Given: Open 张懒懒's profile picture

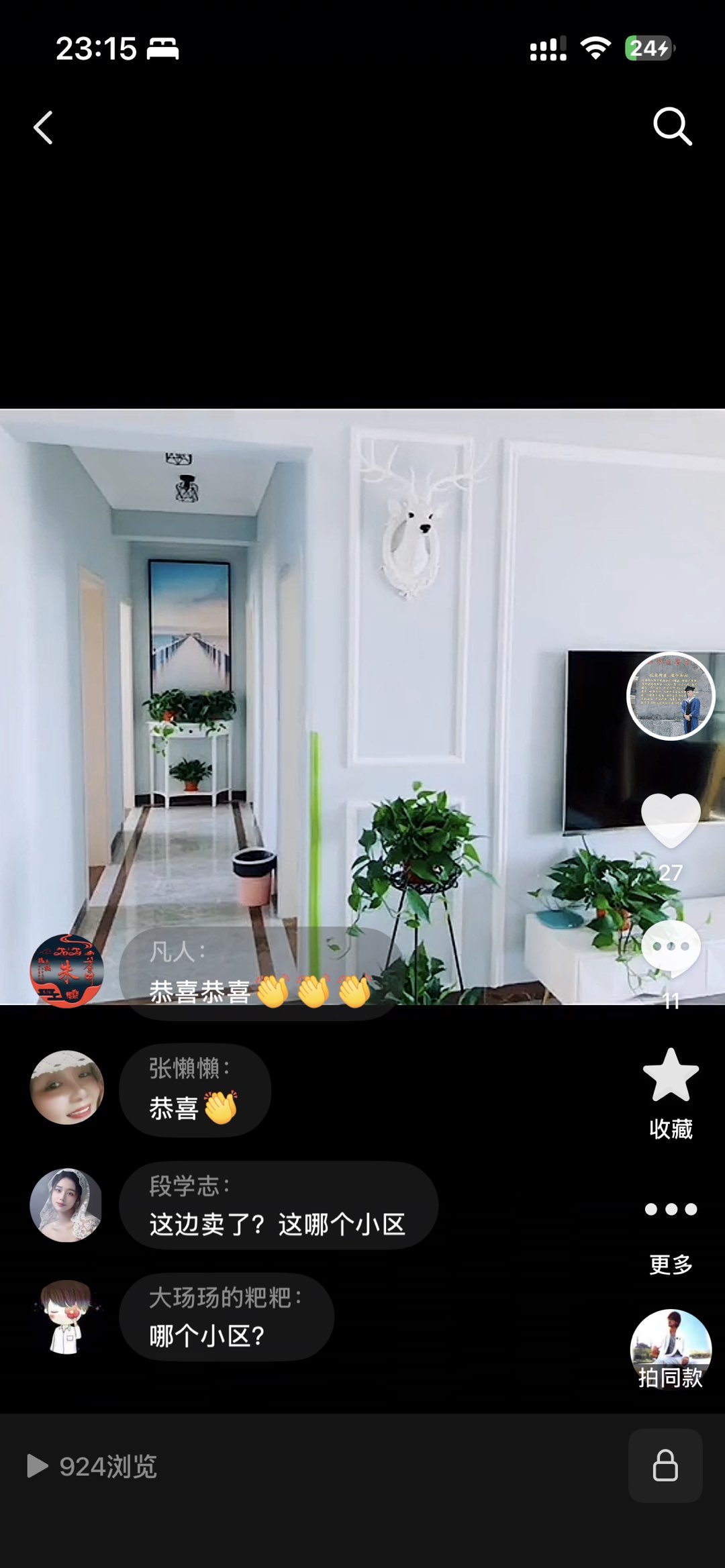Looking at the screenshot, I should (x=66, y=1088).
